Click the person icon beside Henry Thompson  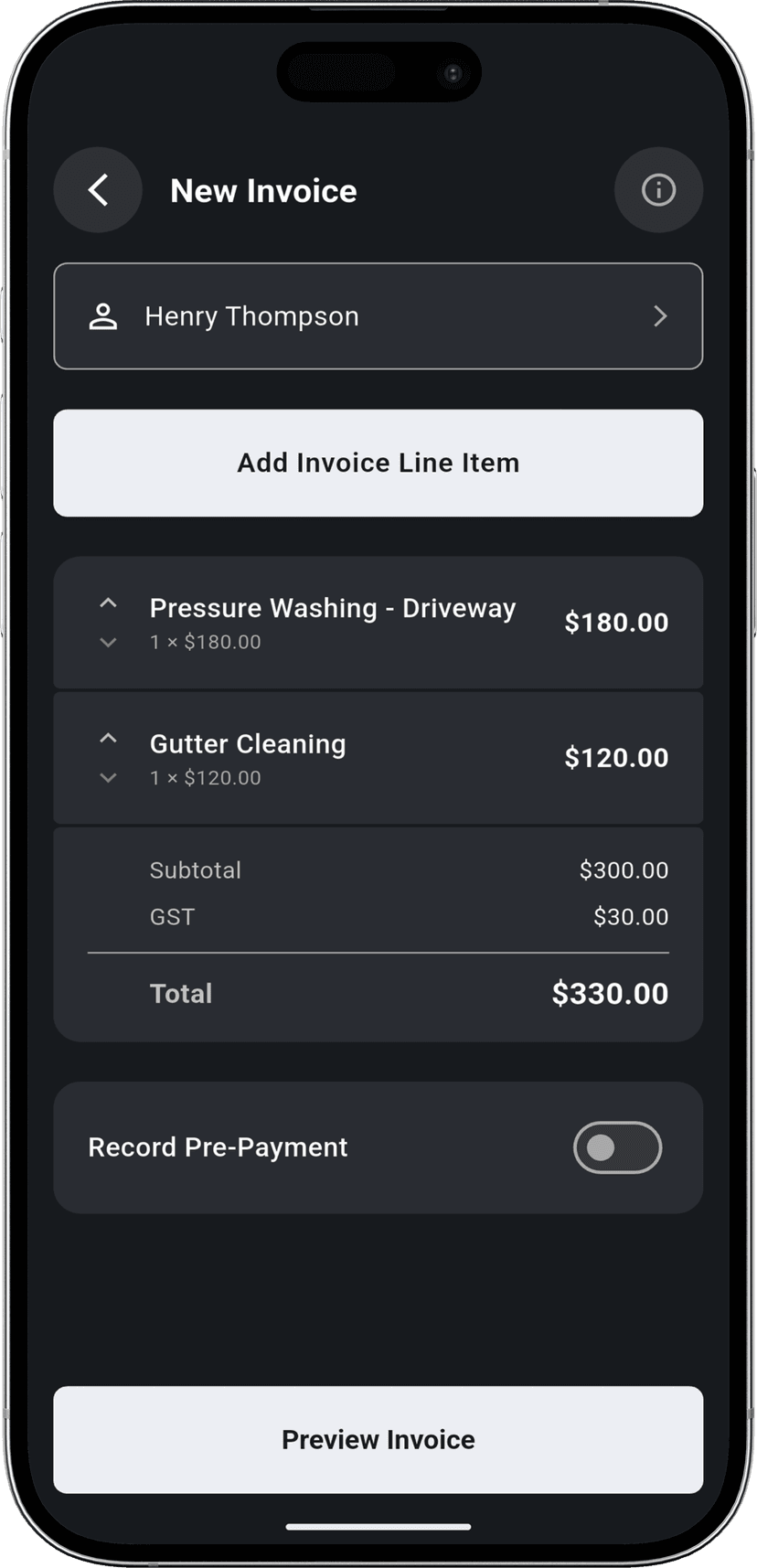(x=103, y=316)
